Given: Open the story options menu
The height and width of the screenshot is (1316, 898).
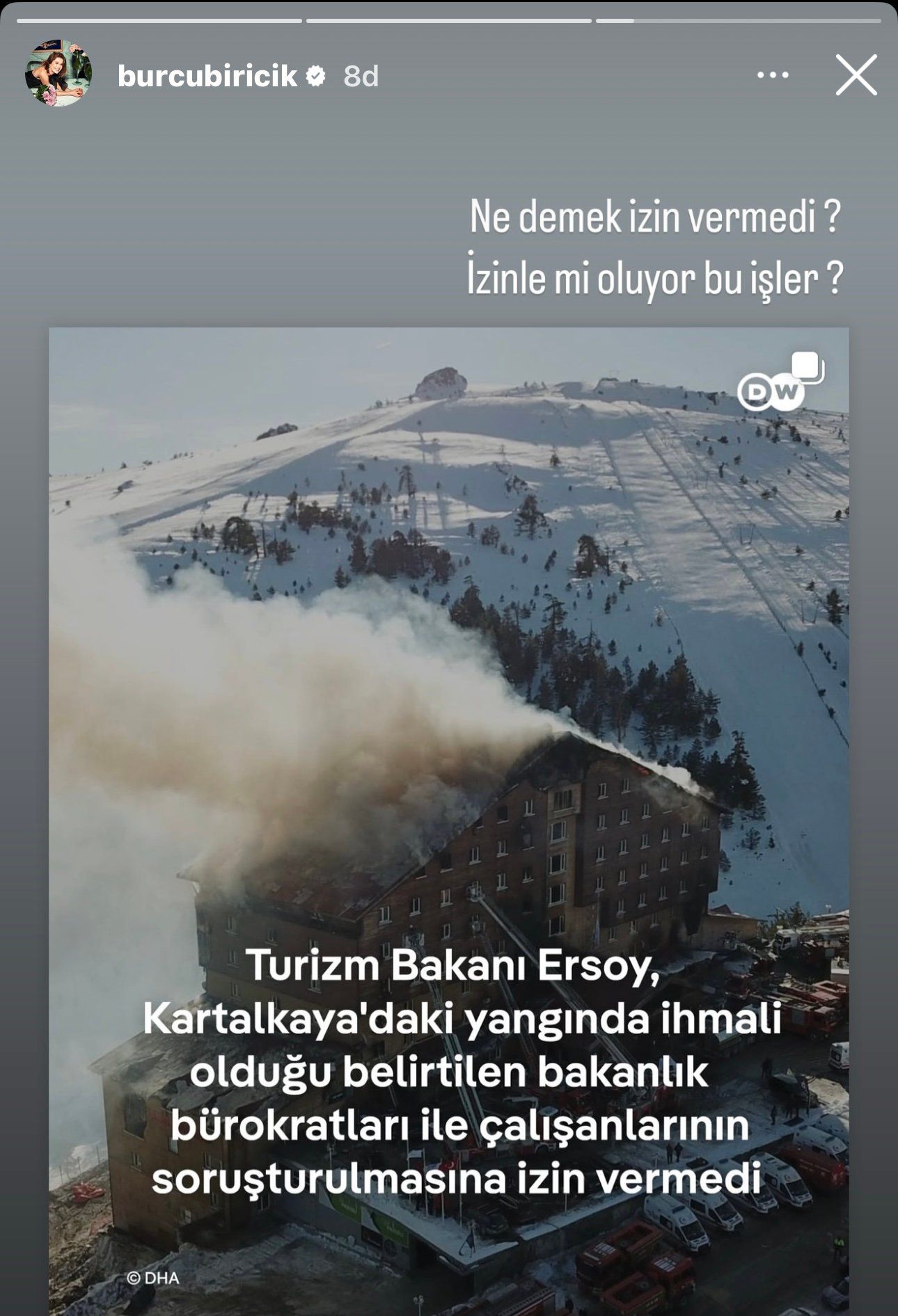Looking at the screenshot, I should pyautogui.click(x=773, y=75).
